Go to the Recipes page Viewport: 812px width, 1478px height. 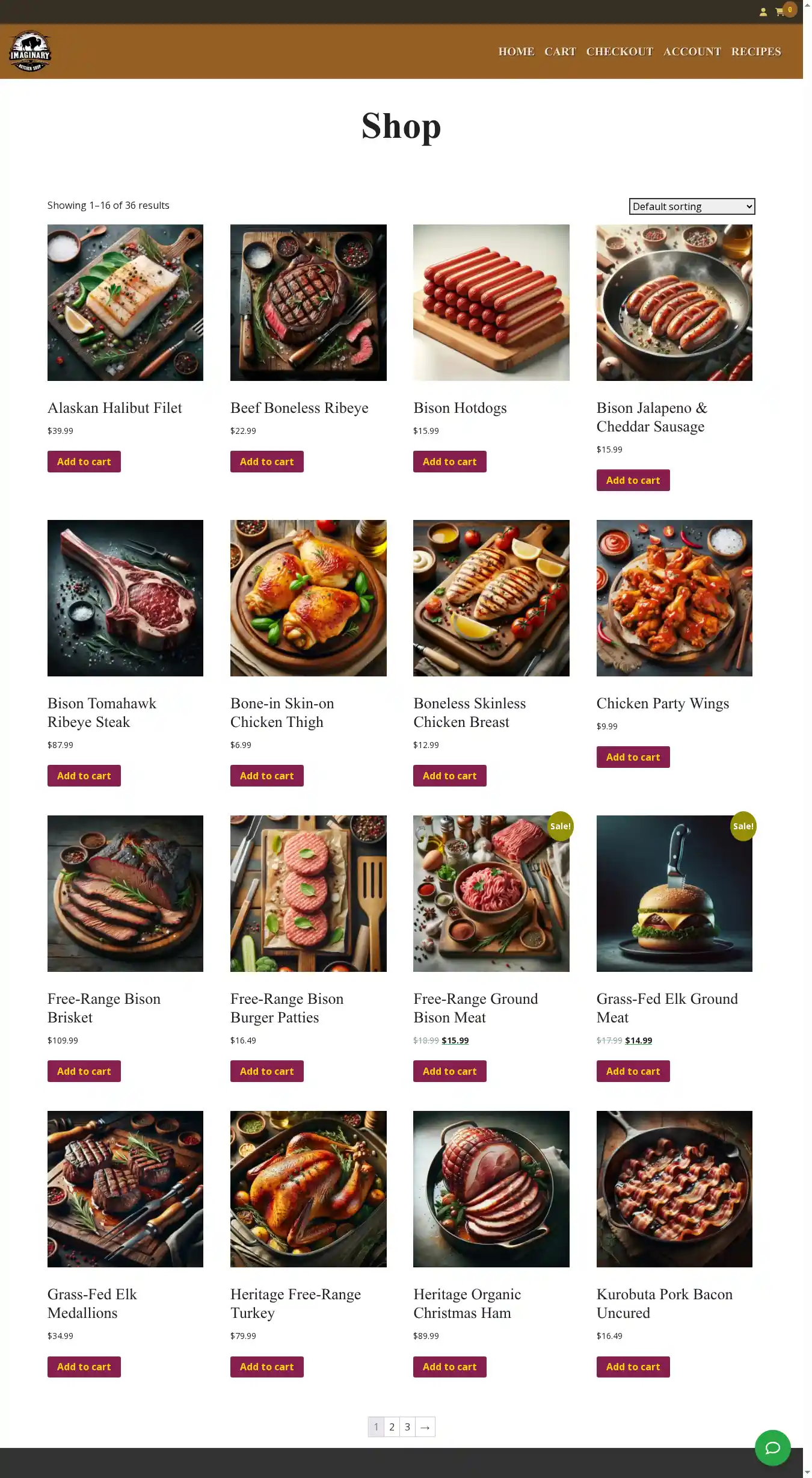755,52
